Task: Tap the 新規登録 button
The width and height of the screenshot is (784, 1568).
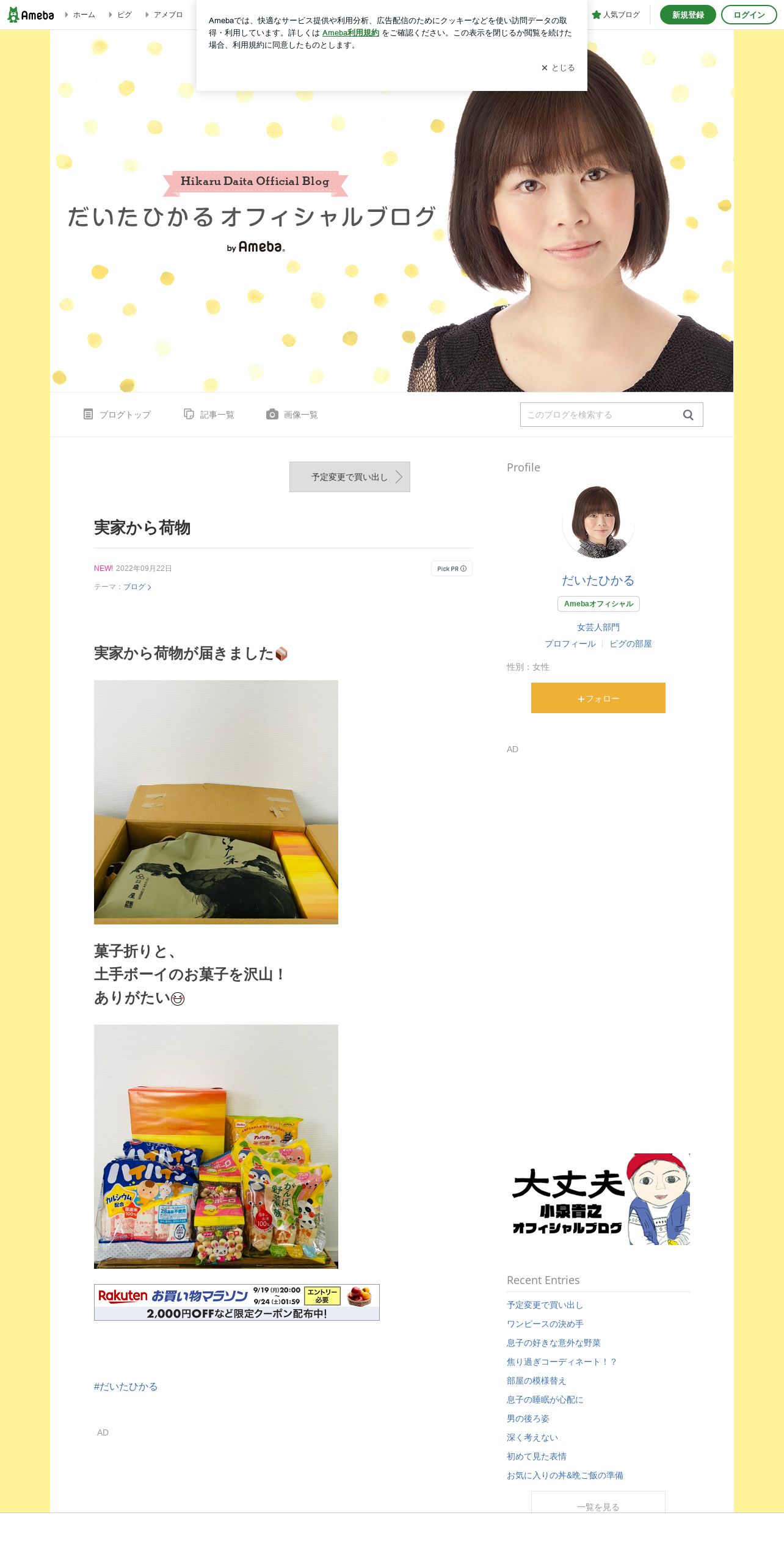Action: click(x=688, y=15)
